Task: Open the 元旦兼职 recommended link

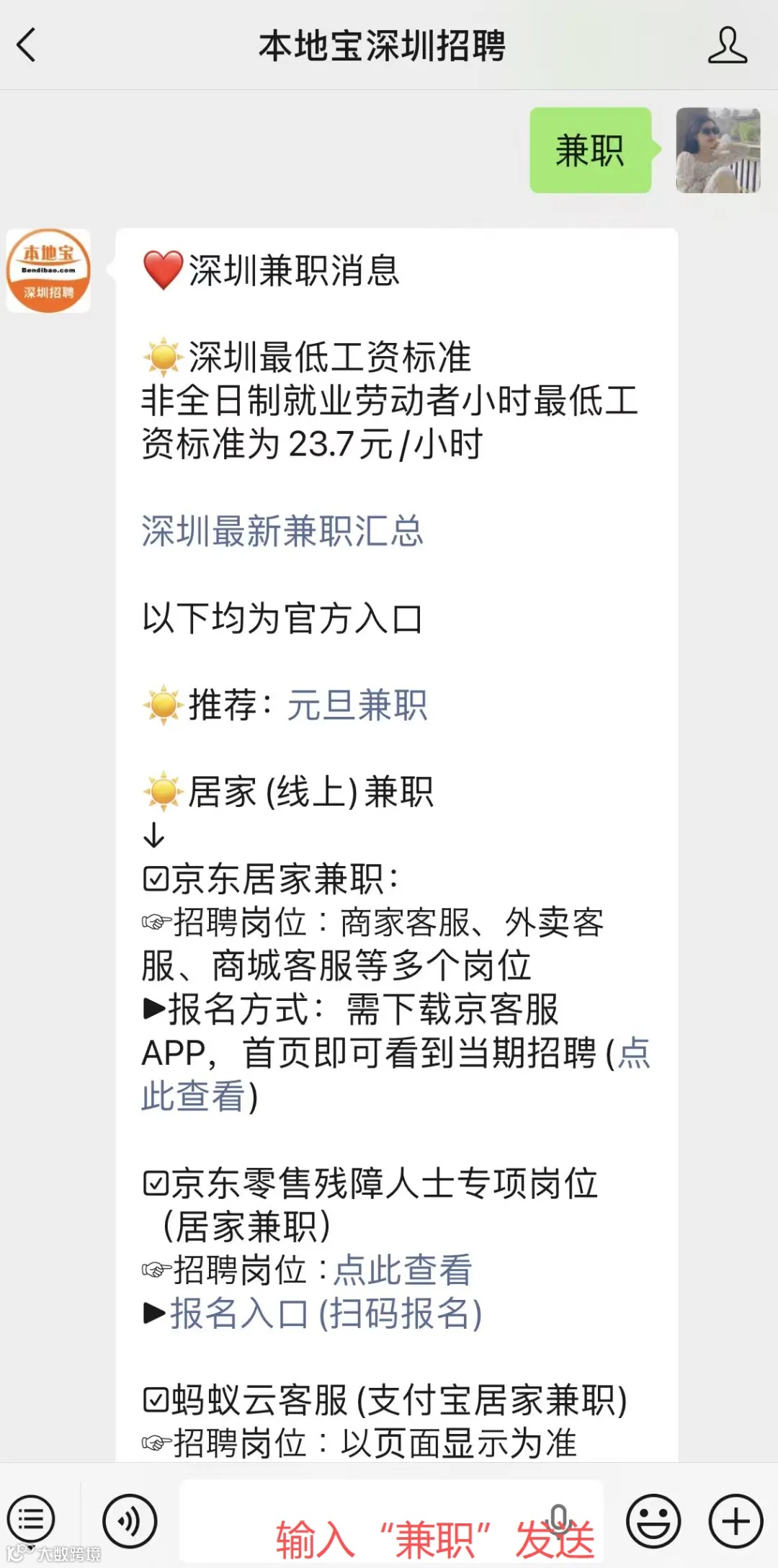Action: click(358, 705)
